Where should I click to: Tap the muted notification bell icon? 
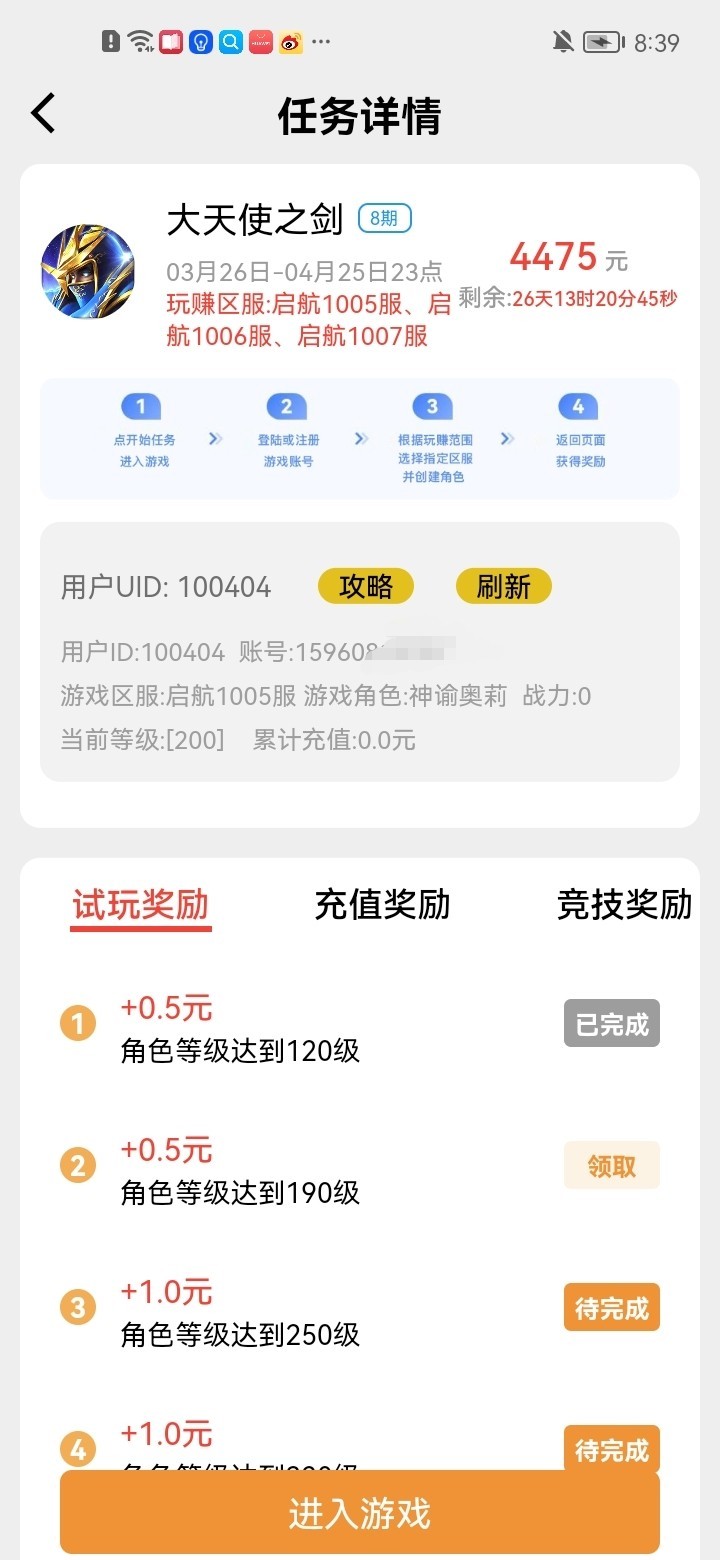(x=563, y=41)
